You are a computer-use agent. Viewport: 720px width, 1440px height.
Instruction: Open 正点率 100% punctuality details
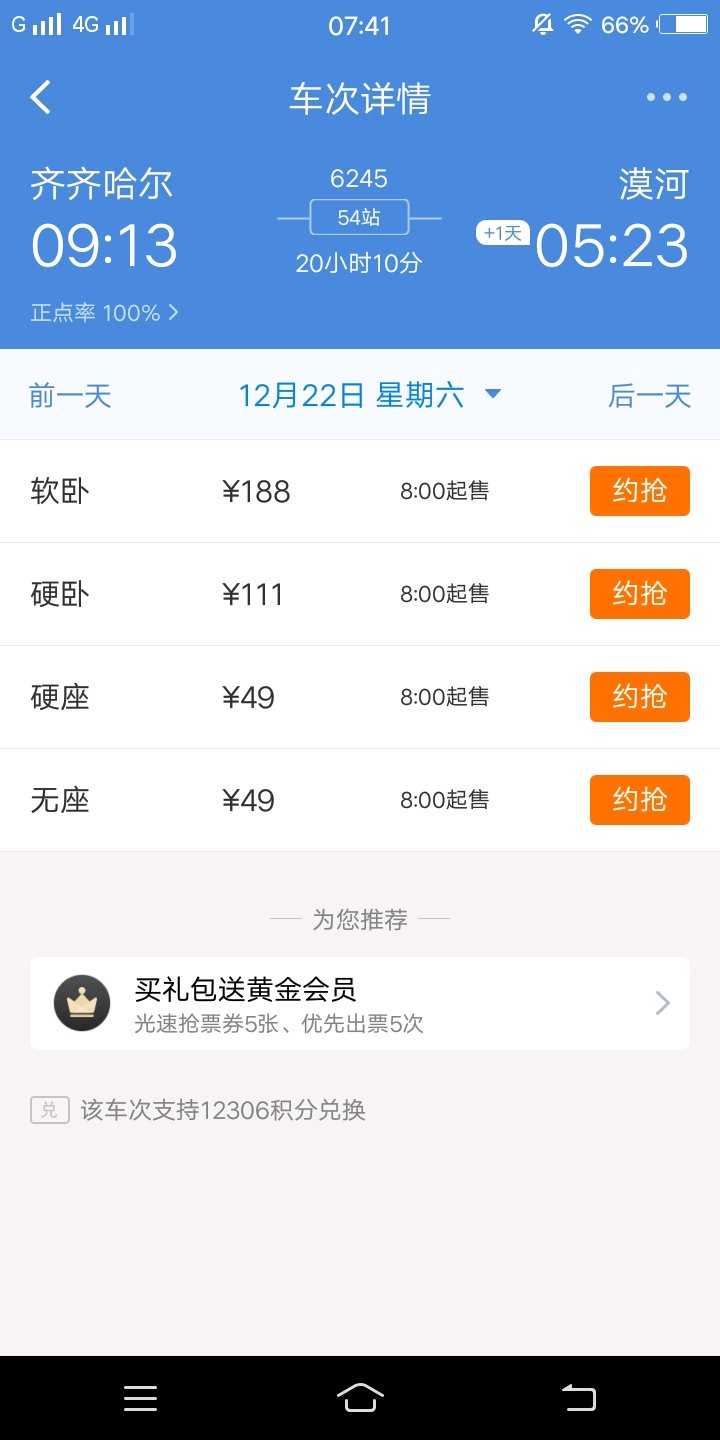(x=105, y=313)
